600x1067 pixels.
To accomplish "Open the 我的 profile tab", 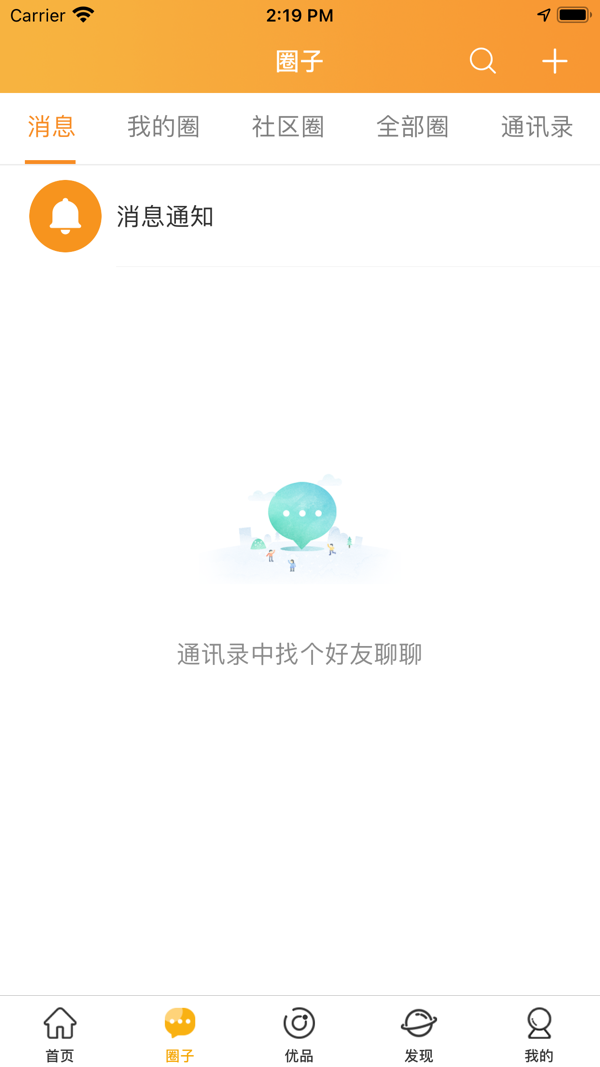I will (539, 1033).
